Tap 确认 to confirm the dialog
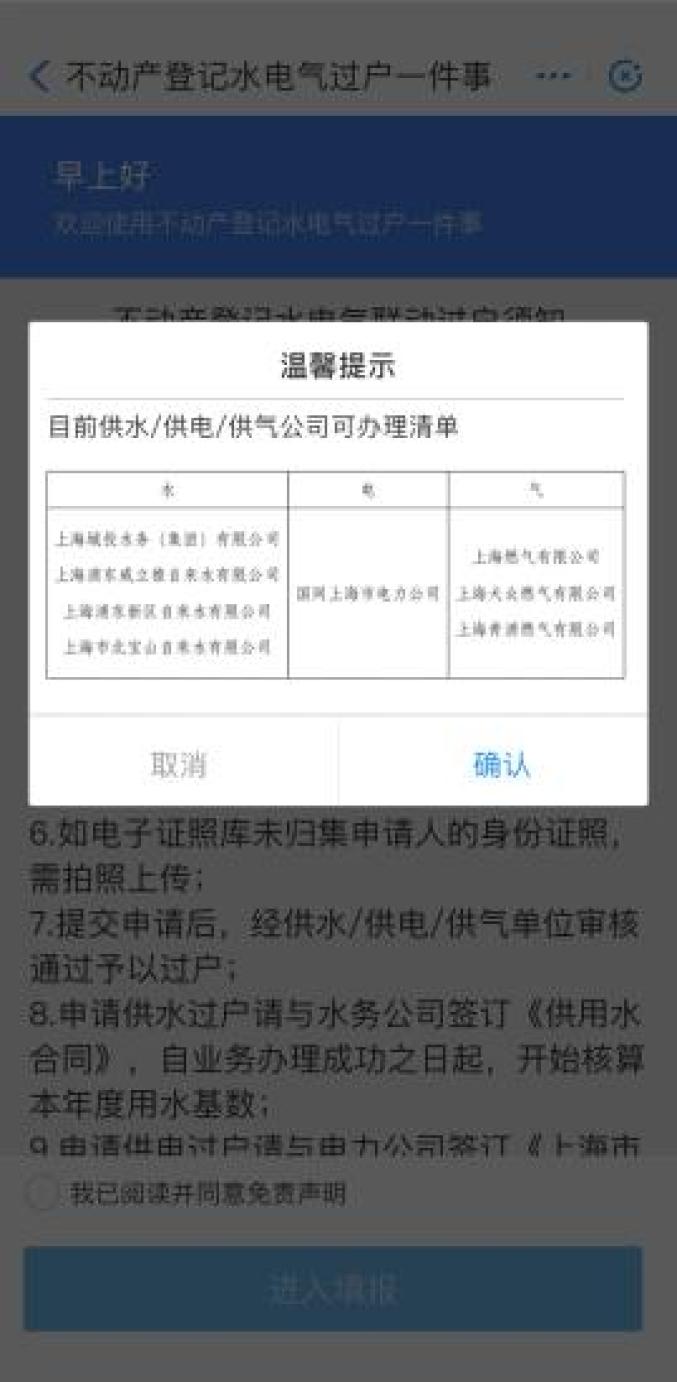 [x=501, y=765]
